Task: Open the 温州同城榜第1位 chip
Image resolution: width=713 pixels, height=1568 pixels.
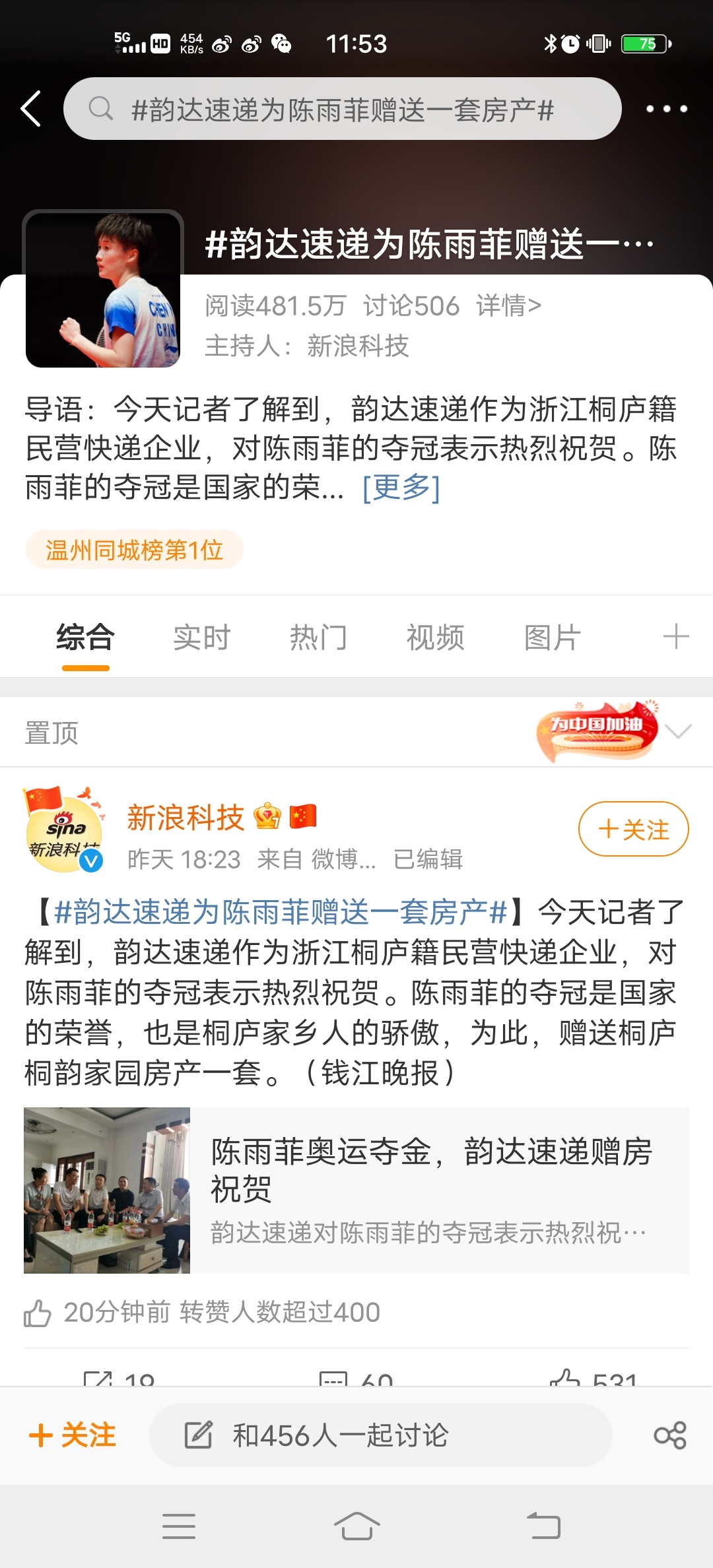Action: coord(135,550)
